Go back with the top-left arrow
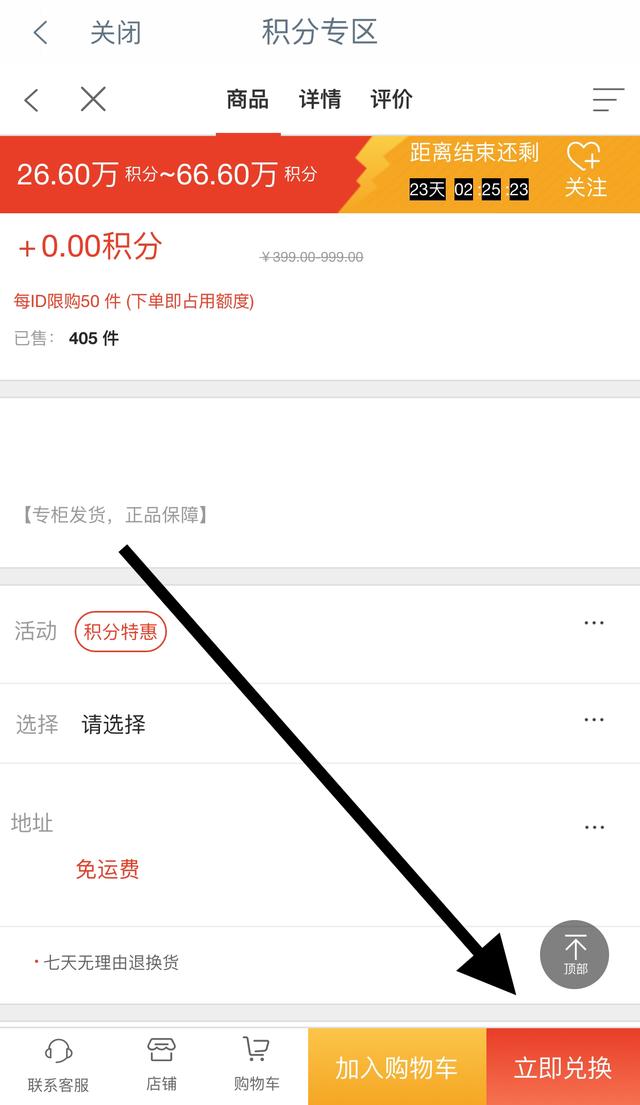 40,33
